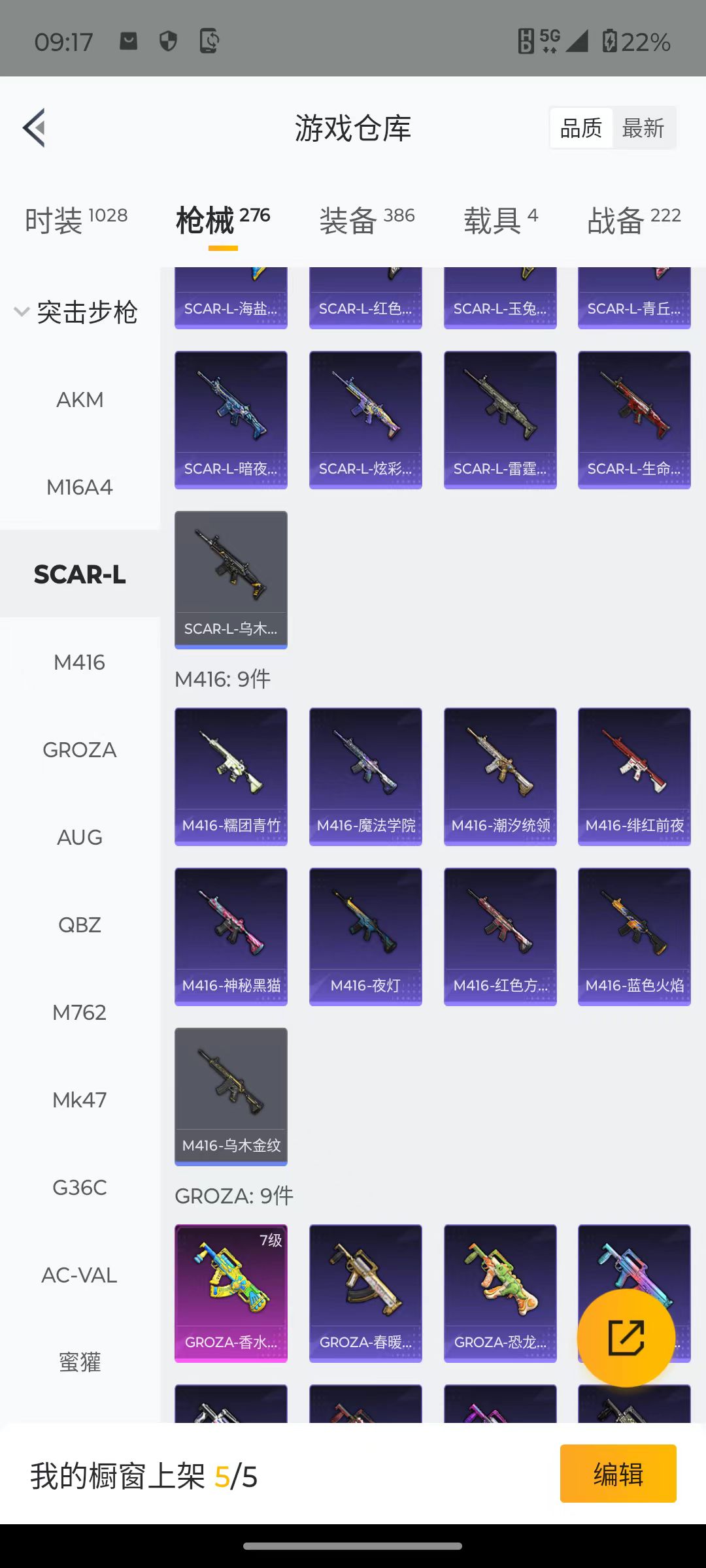Open the M416-糯团青竹 skin
Screen dimensions: 706x1568
pyautogui.click(x=231, y=776)
